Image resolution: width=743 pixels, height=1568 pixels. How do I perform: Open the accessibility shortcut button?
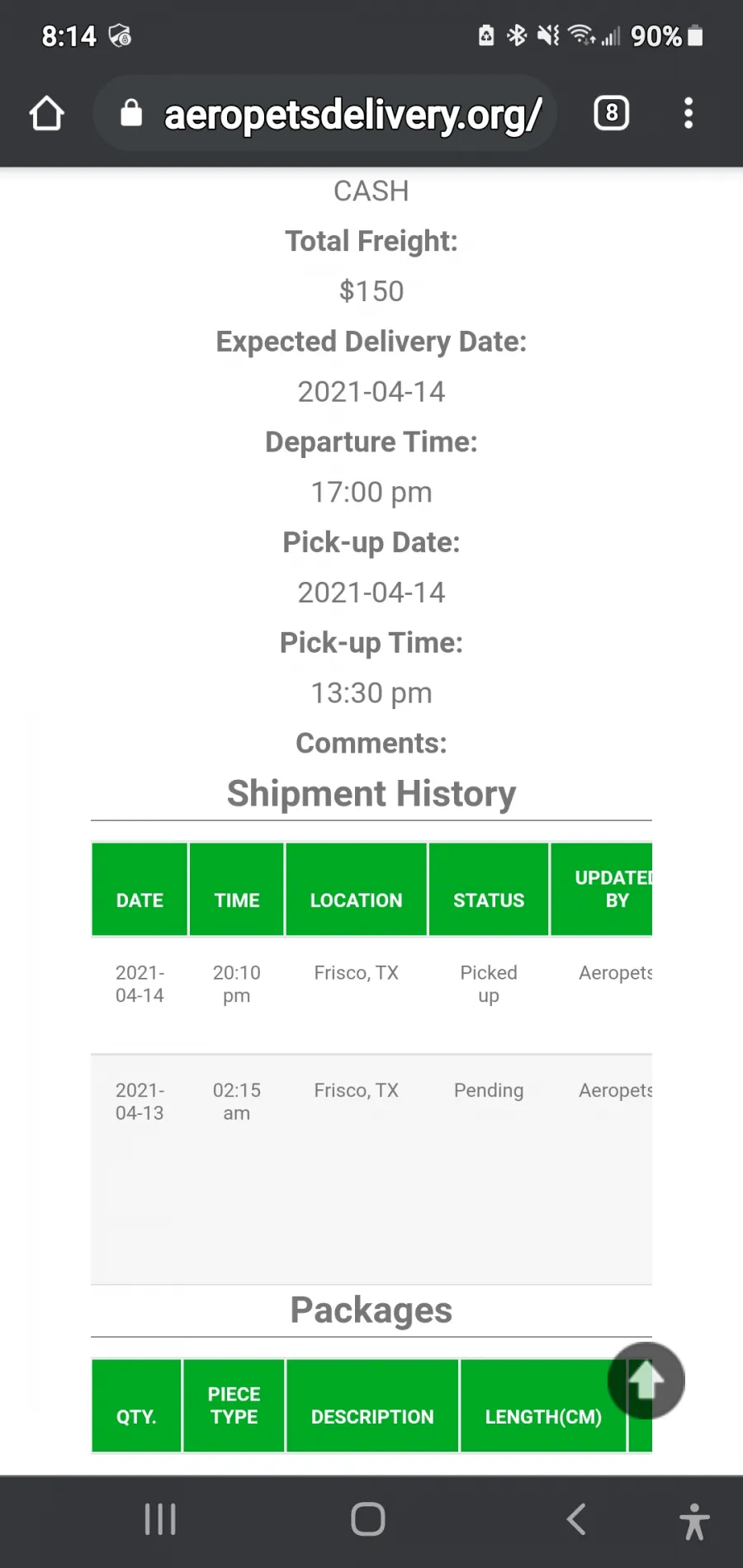[x=694, y=1521]
